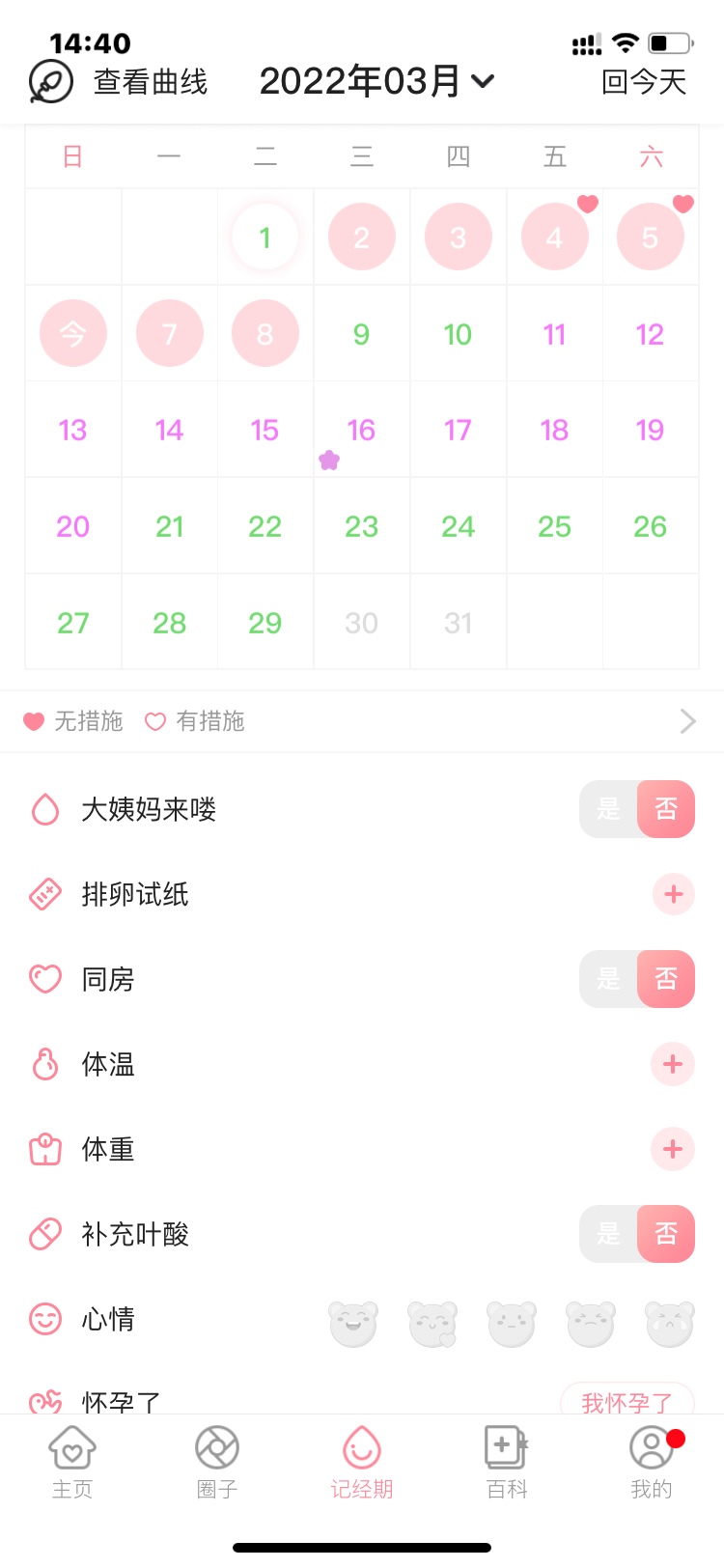The height and width of the screenshot is (1568, 724).
Task: Switch to the 圈子 tab
Action: tap(217, 1462)
